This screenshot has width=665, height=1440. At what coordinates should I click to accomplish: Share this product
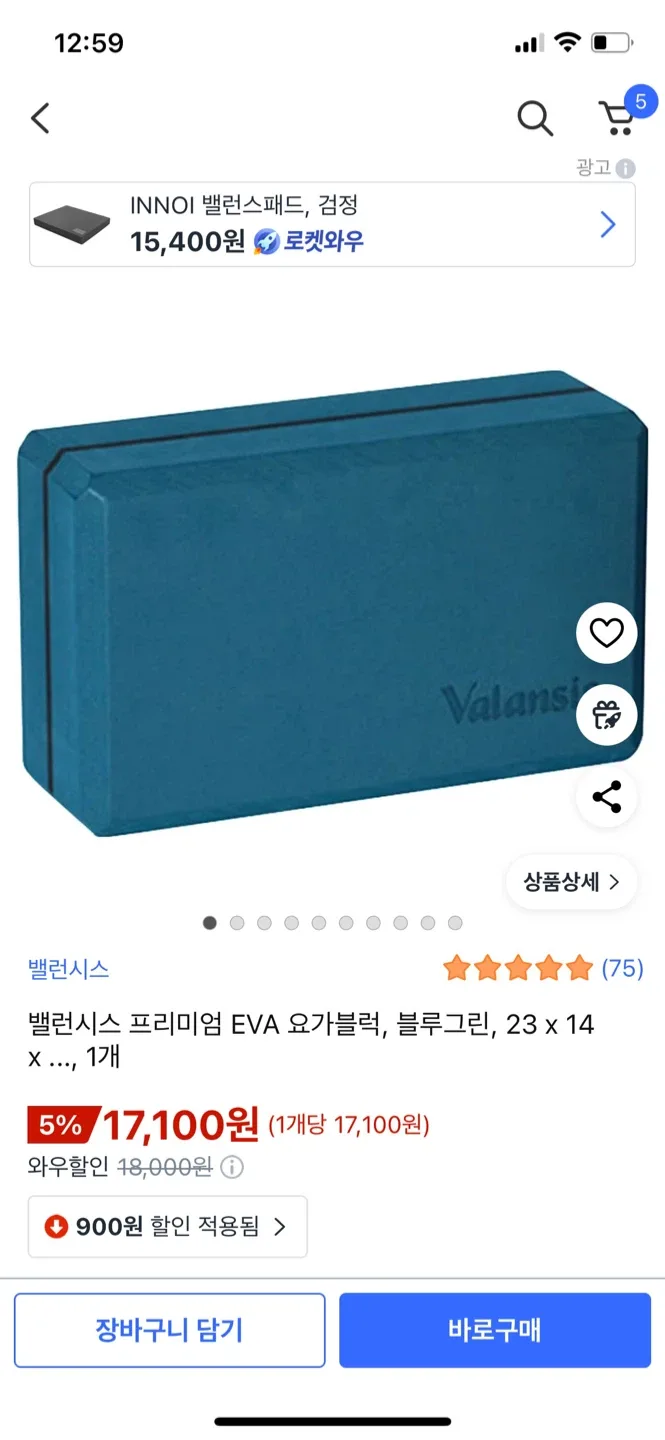(606, 797)
